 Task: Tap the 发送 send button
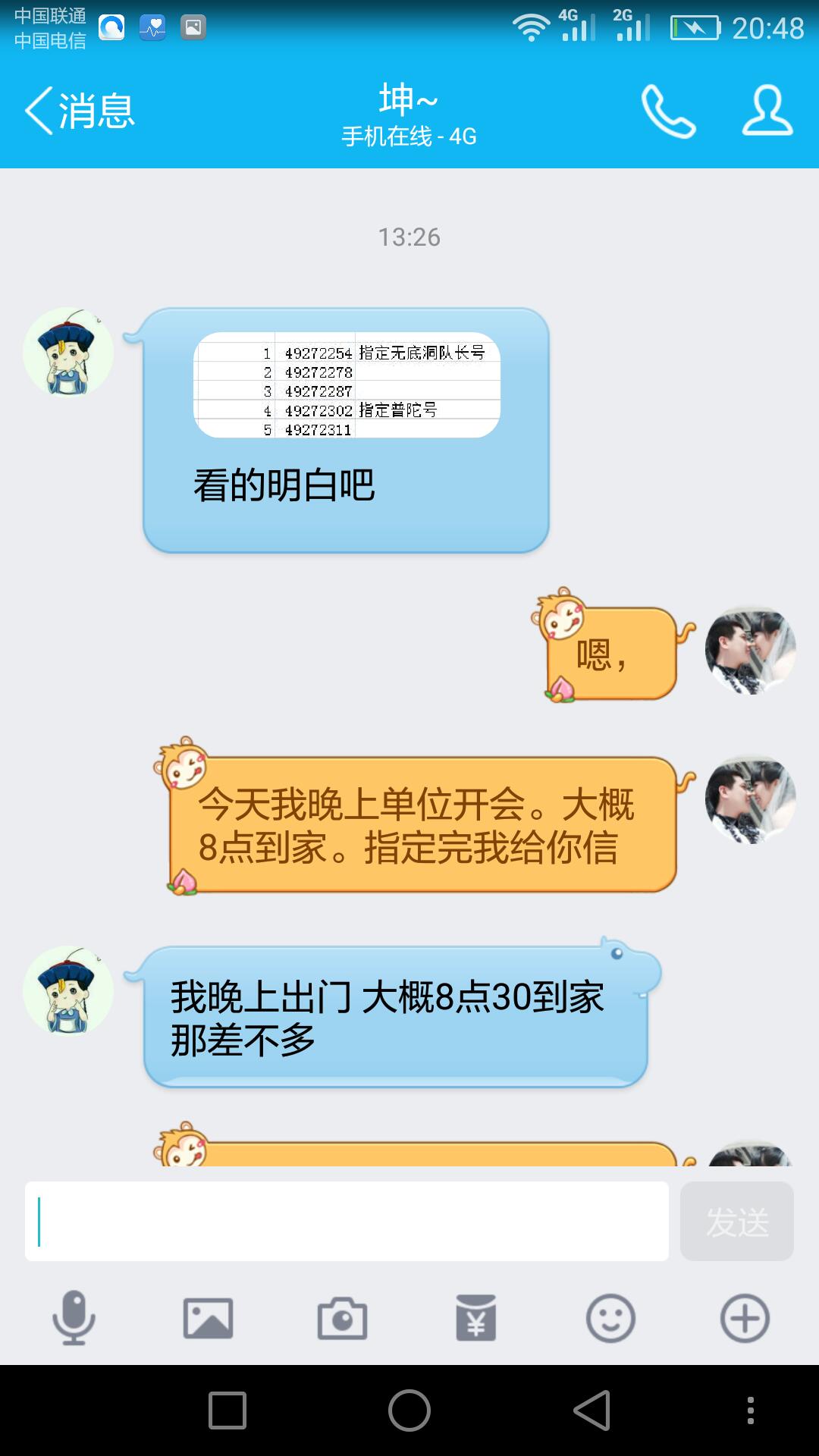click(736, 1222)
